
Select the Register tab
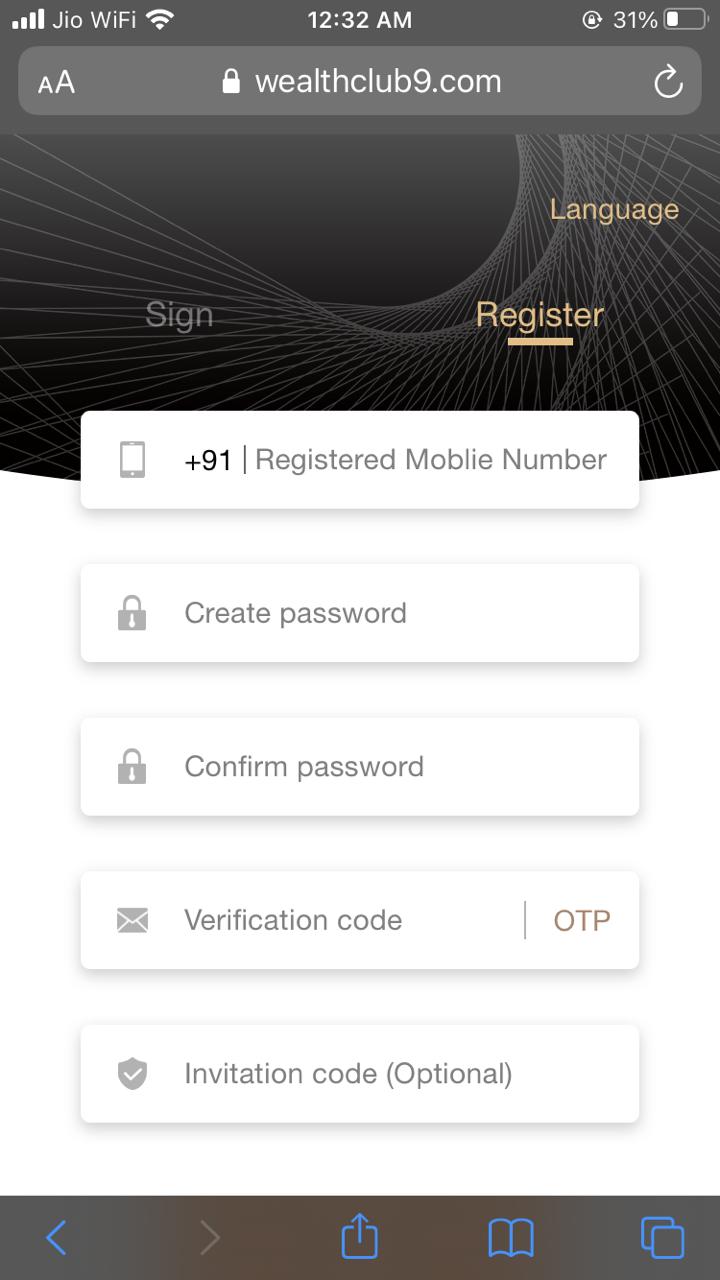pyautogui.click(x=540, y=316)
